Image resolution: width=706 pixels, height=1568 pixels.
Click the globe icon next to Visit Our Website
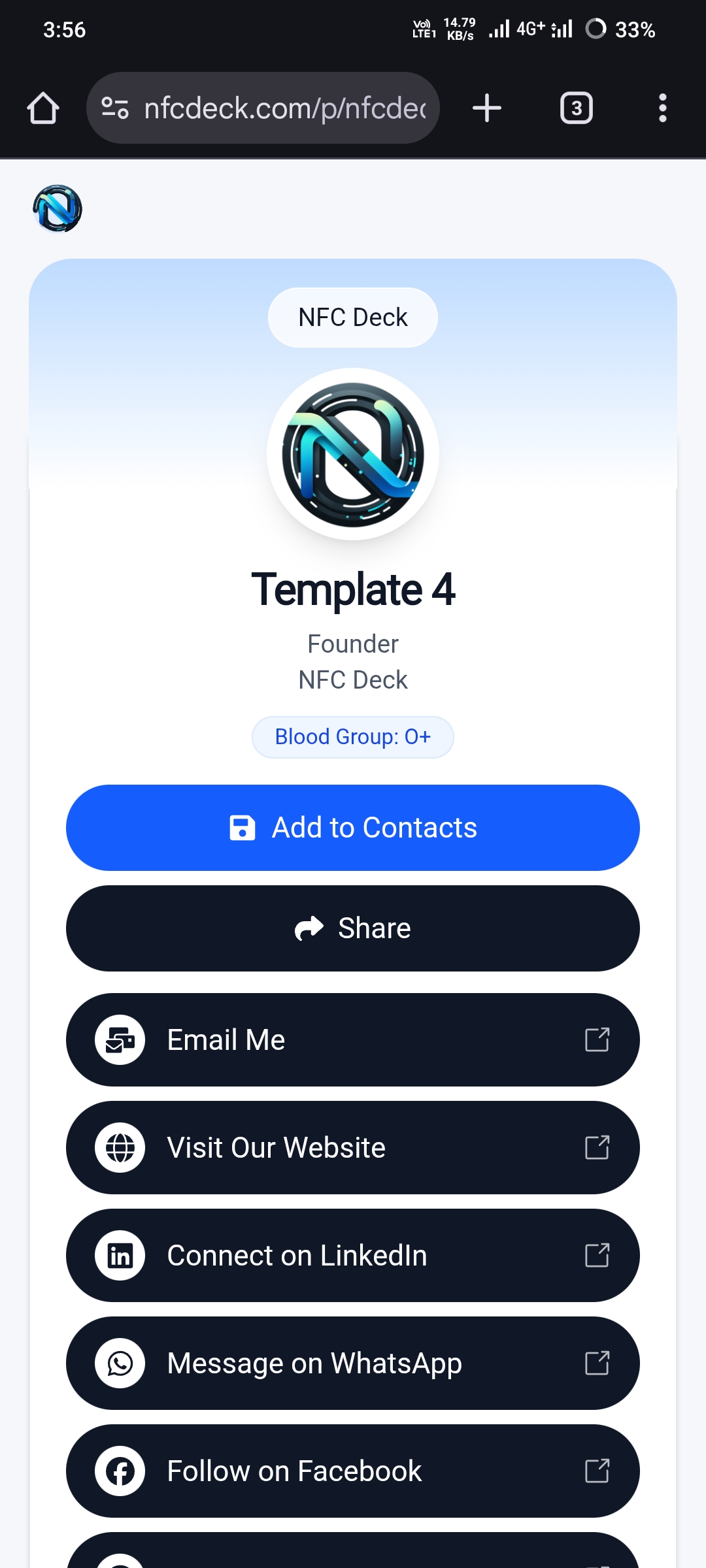click(x=120, y=1147)
